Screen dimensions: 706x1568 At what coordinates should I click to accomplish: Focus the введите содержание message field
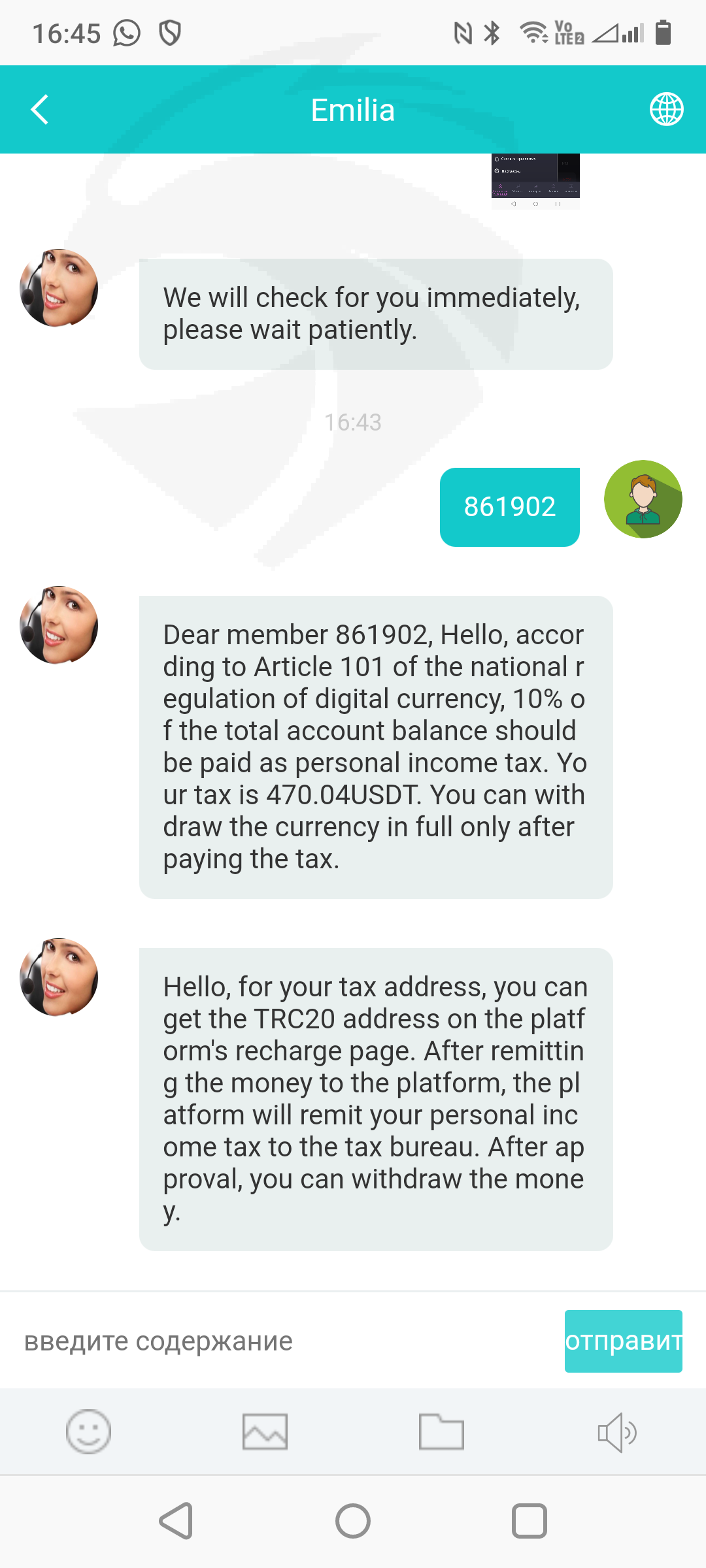(282, 1341)
